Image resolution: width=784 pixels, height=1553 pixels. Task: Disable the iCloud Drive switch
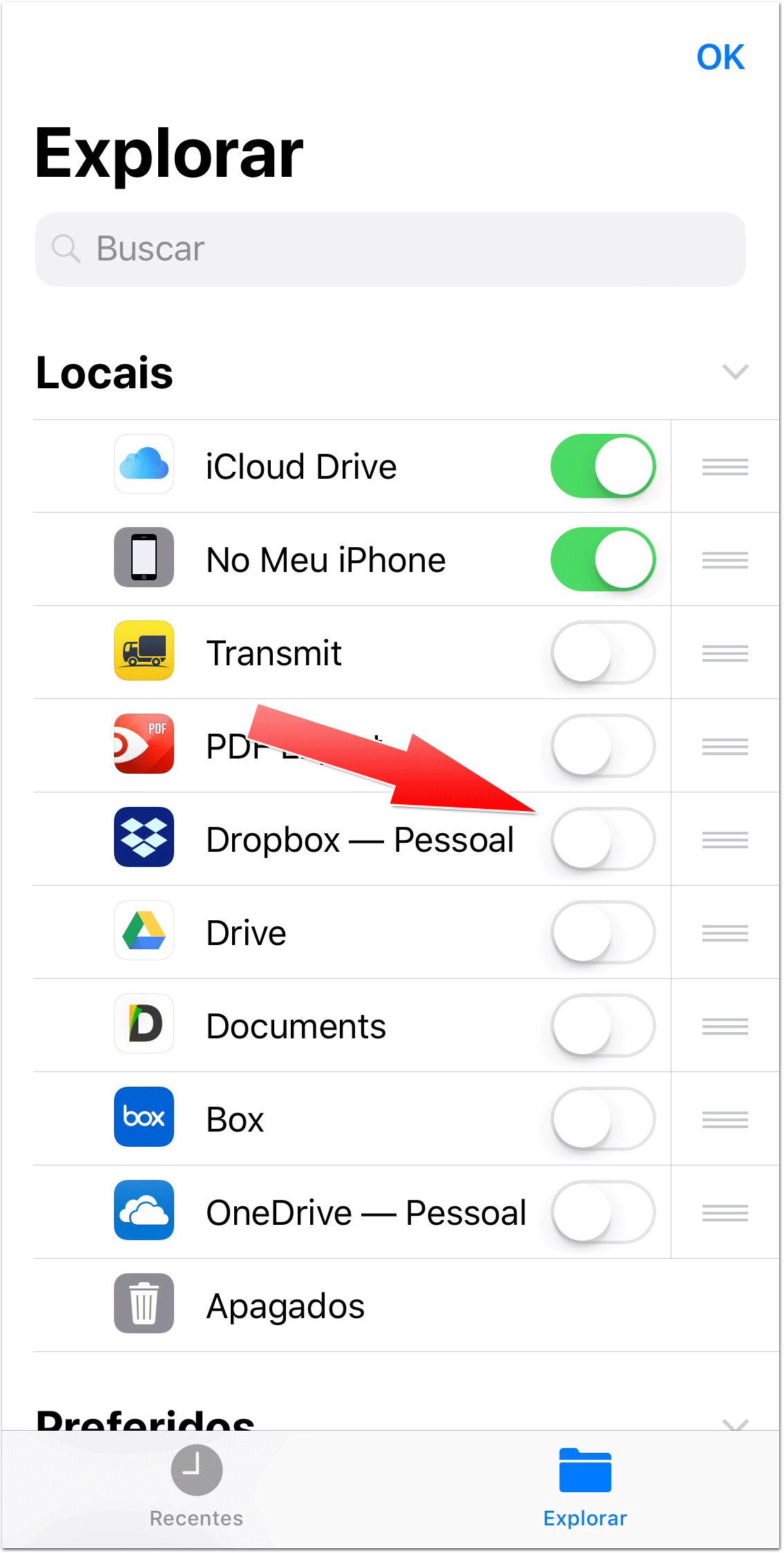(603, 466)
